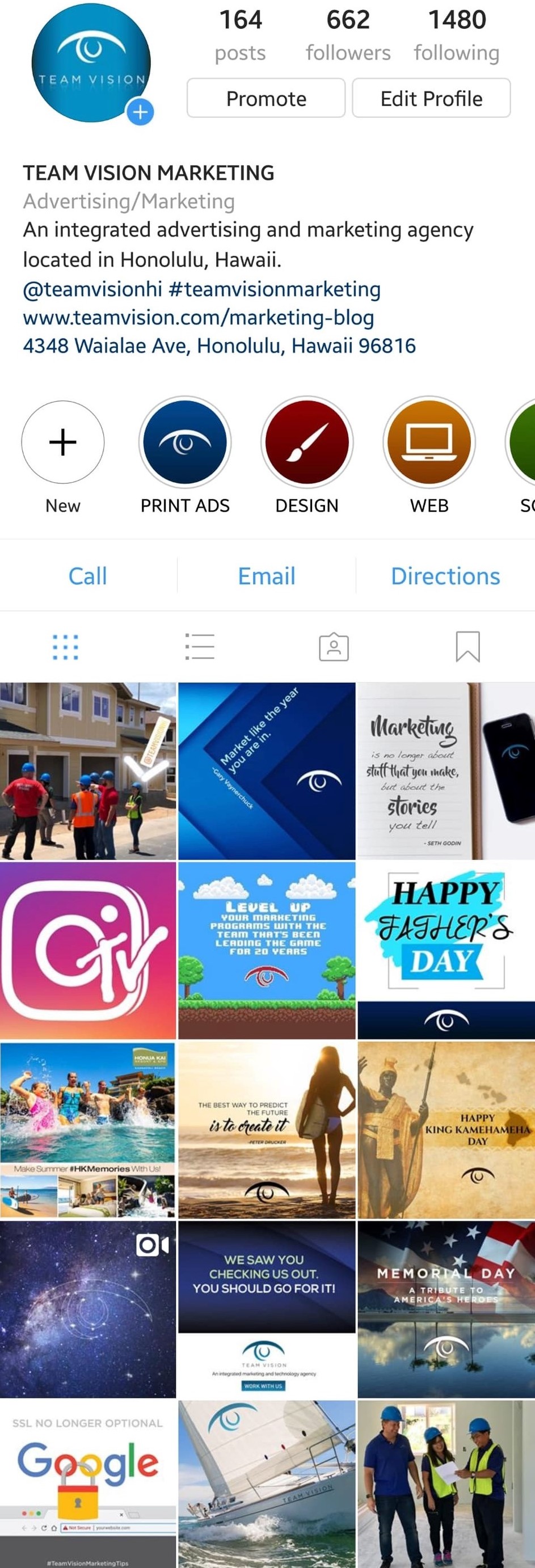Email the business
The height and width of the screenshot is (1568, 535).
click(267, 576)
